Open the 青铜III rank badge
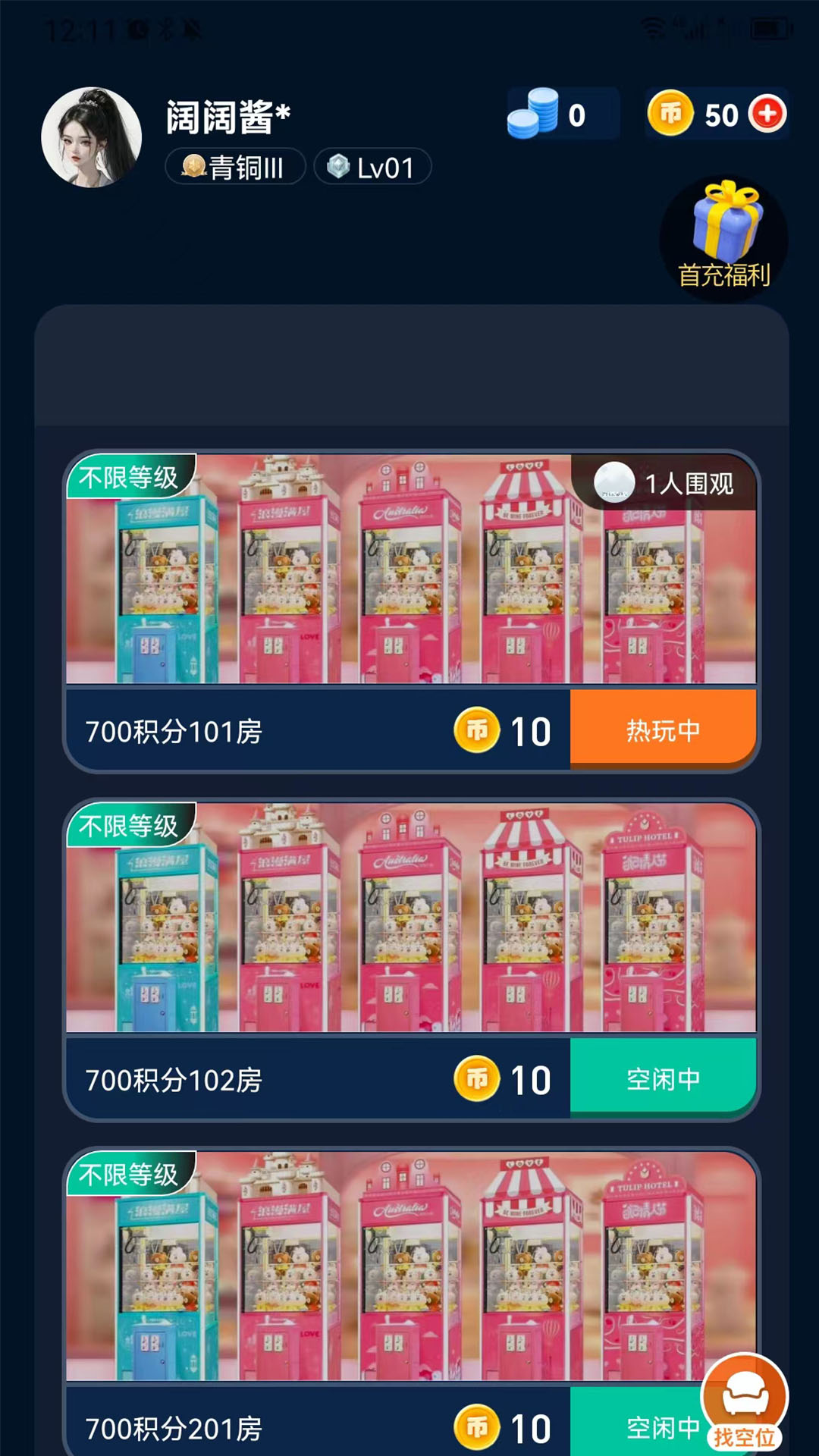Image resolution: width=819 pixels, height=1456 pixels. click(x=236, y=167)
